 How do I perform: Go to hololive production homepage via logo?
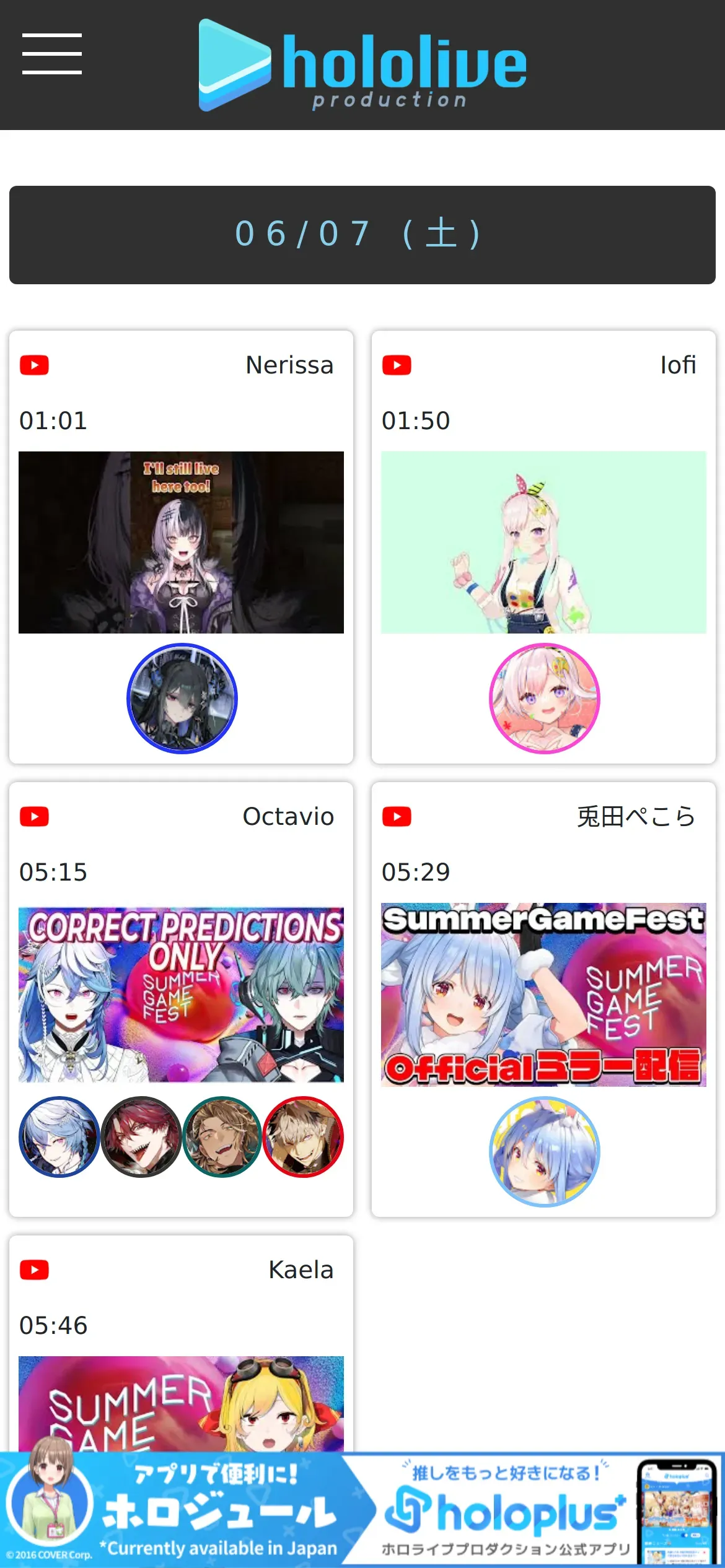tap(362, 65)
